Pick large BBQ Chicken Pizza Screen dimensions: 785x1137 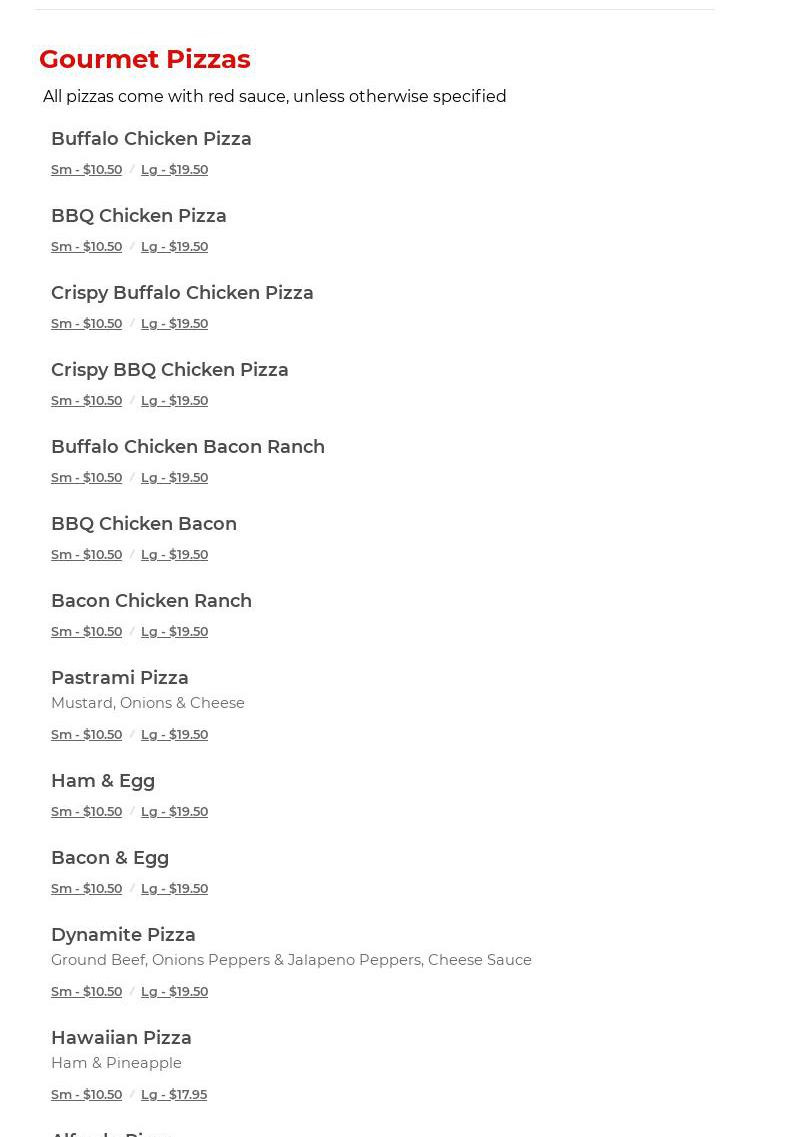(x=174, y=247)
